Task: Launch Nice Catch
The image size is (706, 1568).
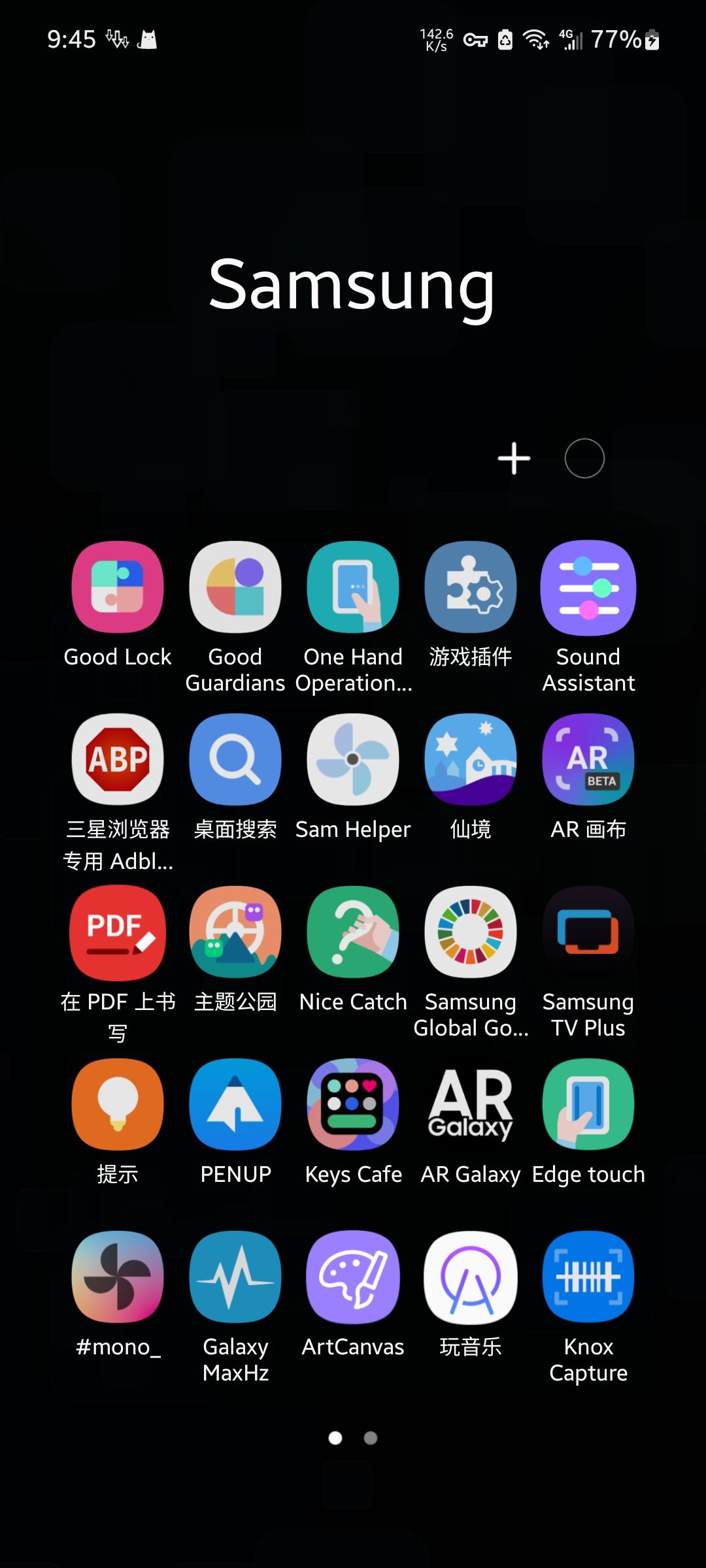Action: click(353, 932)
